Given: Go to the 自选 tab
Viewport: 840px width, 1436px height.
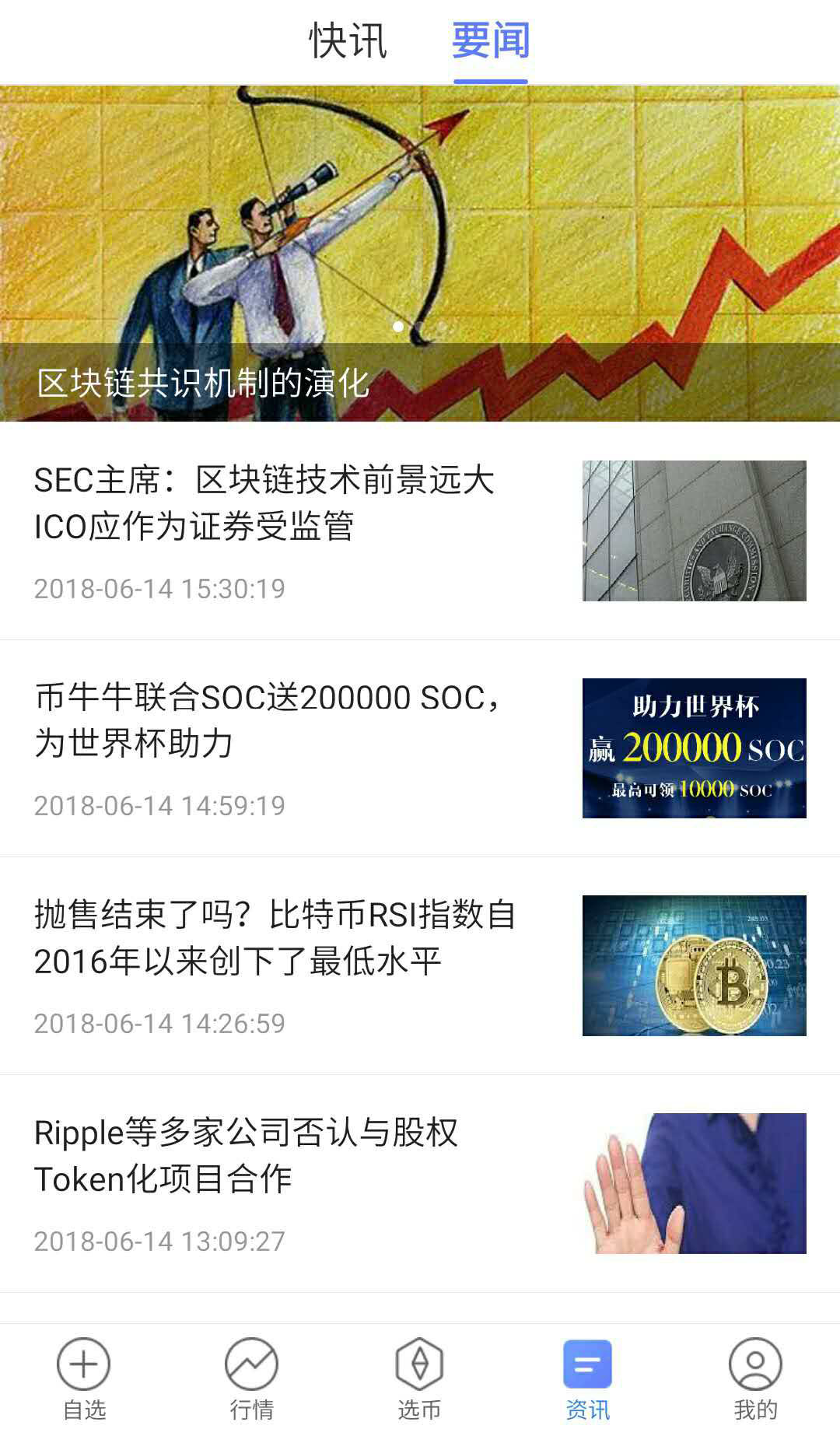Looking at the screenshot, I should click(84, 1379).
